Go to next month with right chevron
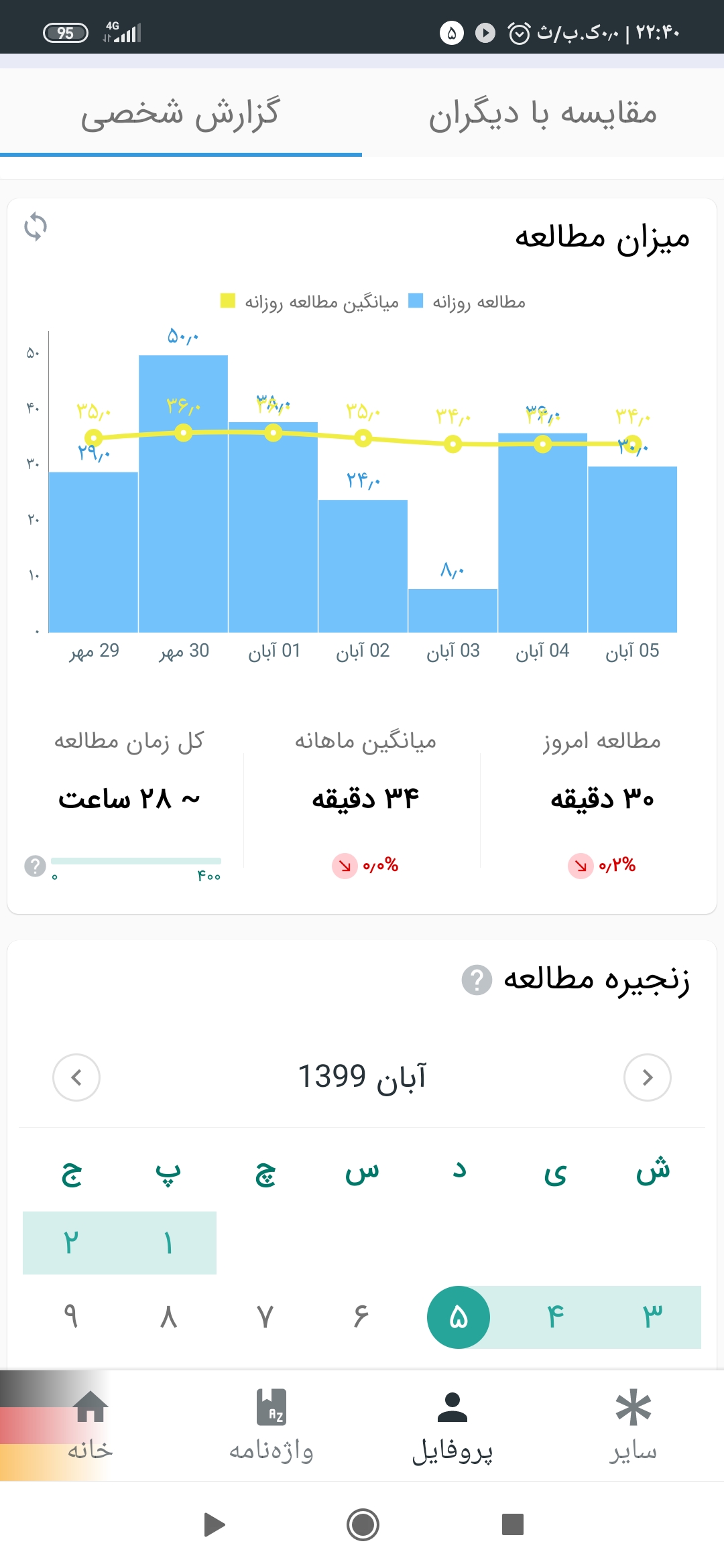The height and width of the screenshot is (1568, 724). click(x=648, y=1077)
